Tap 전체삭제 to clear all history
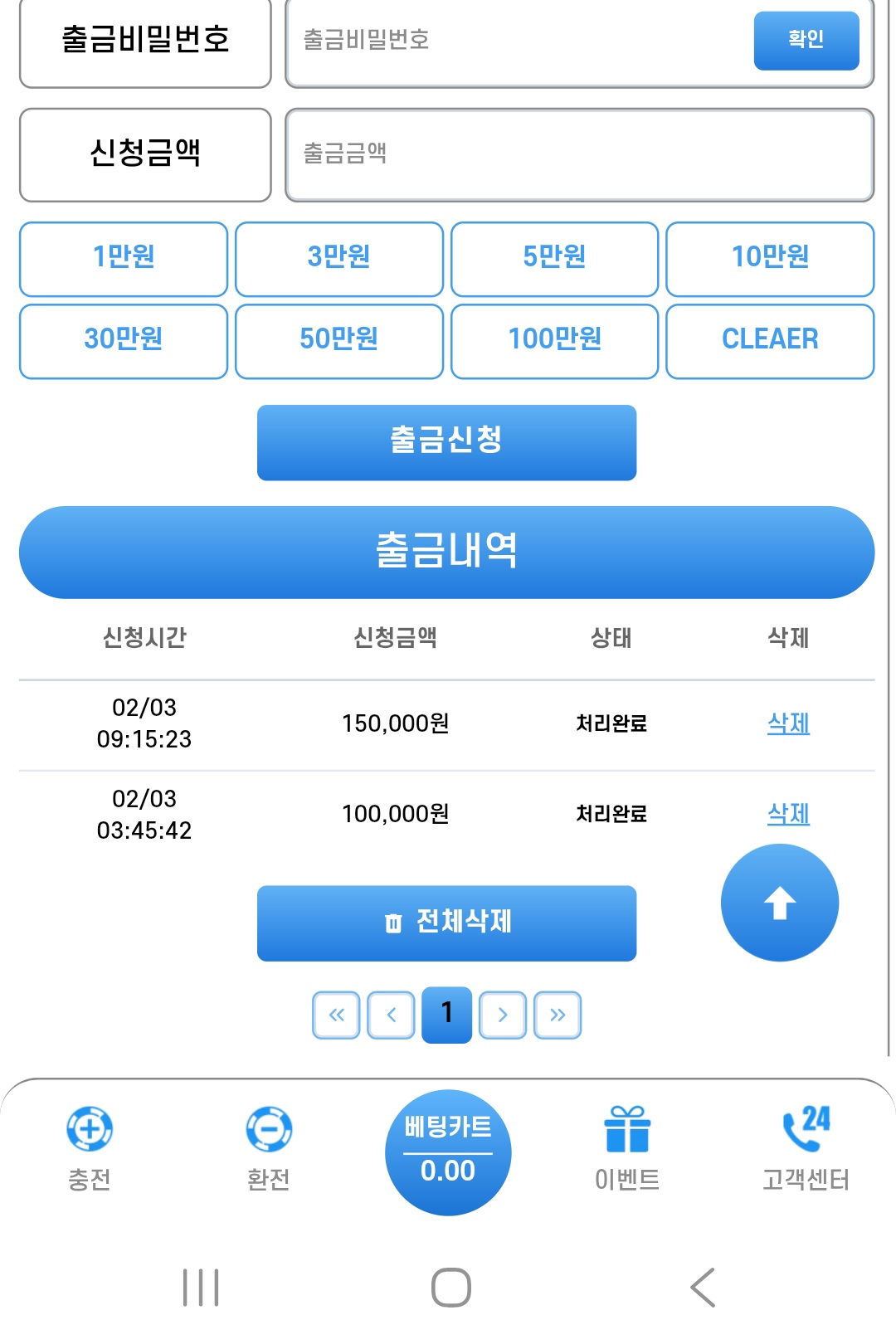The image size is (896, 1344). click(446, 923)
